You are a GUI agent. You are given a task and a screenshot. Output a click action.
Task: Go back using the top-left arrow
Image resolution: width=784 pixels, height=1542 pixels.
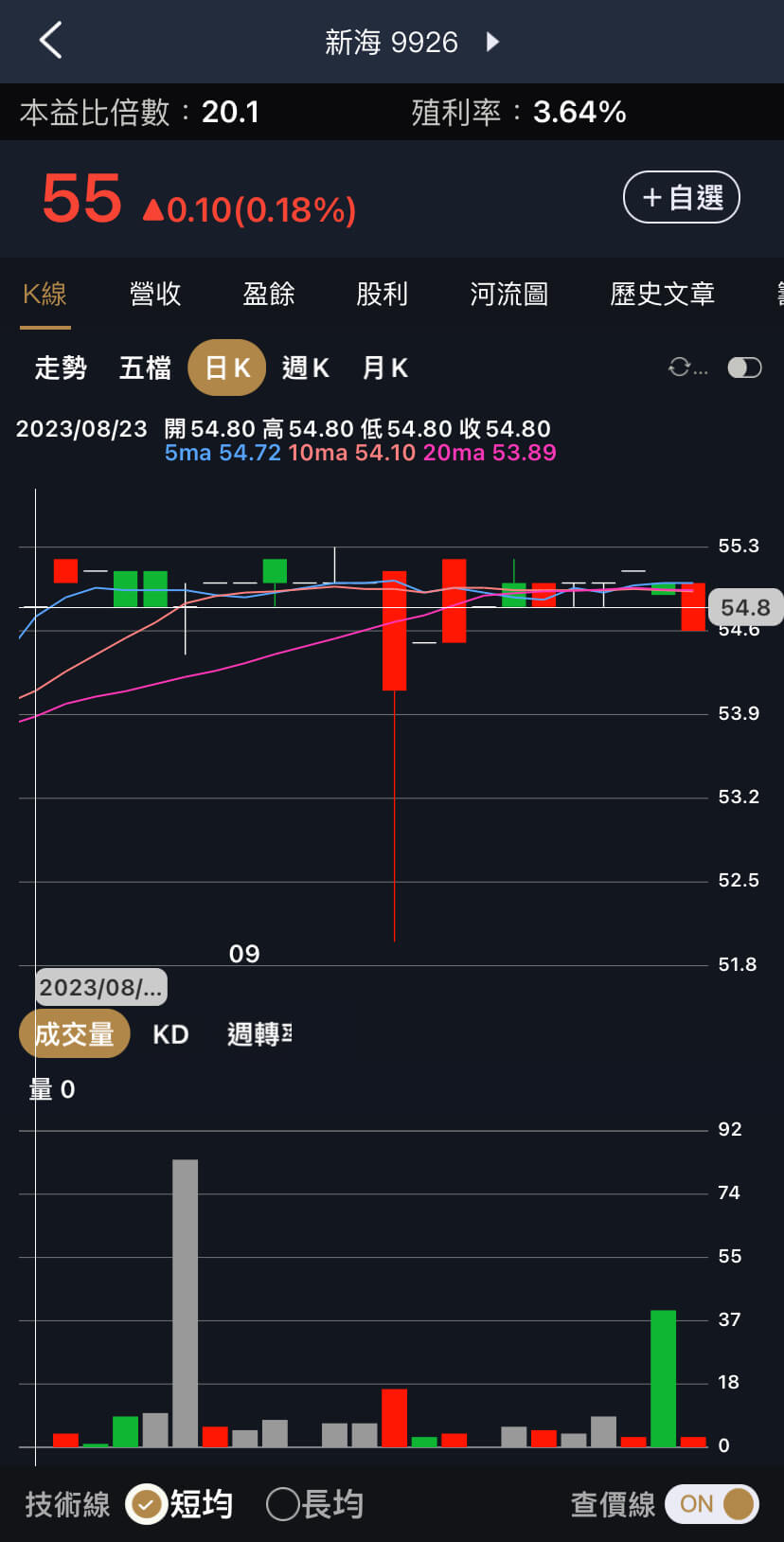pos(50,41)
